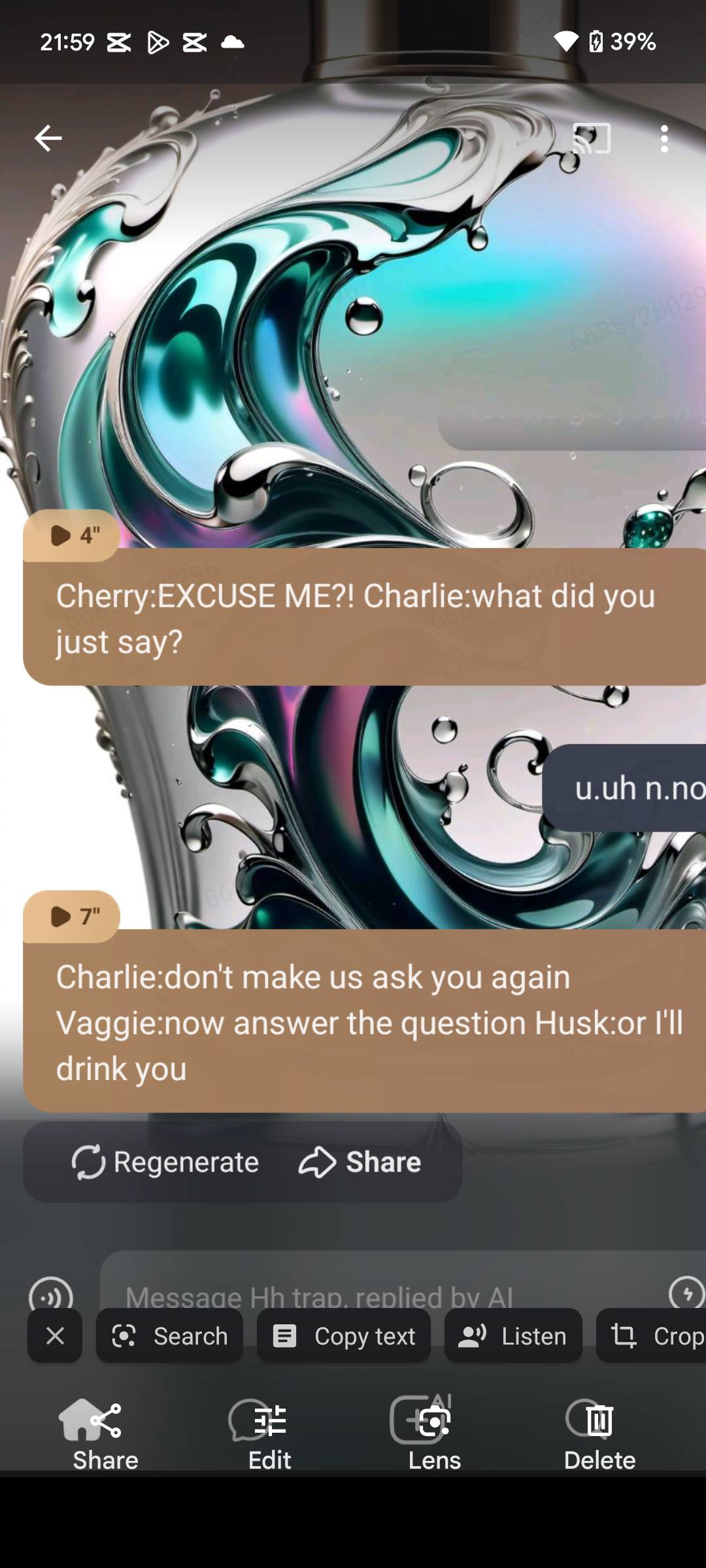This screenshot has height=1568, width=706.
Task: Tap the Listen chip
Action: coord(513,1336)
